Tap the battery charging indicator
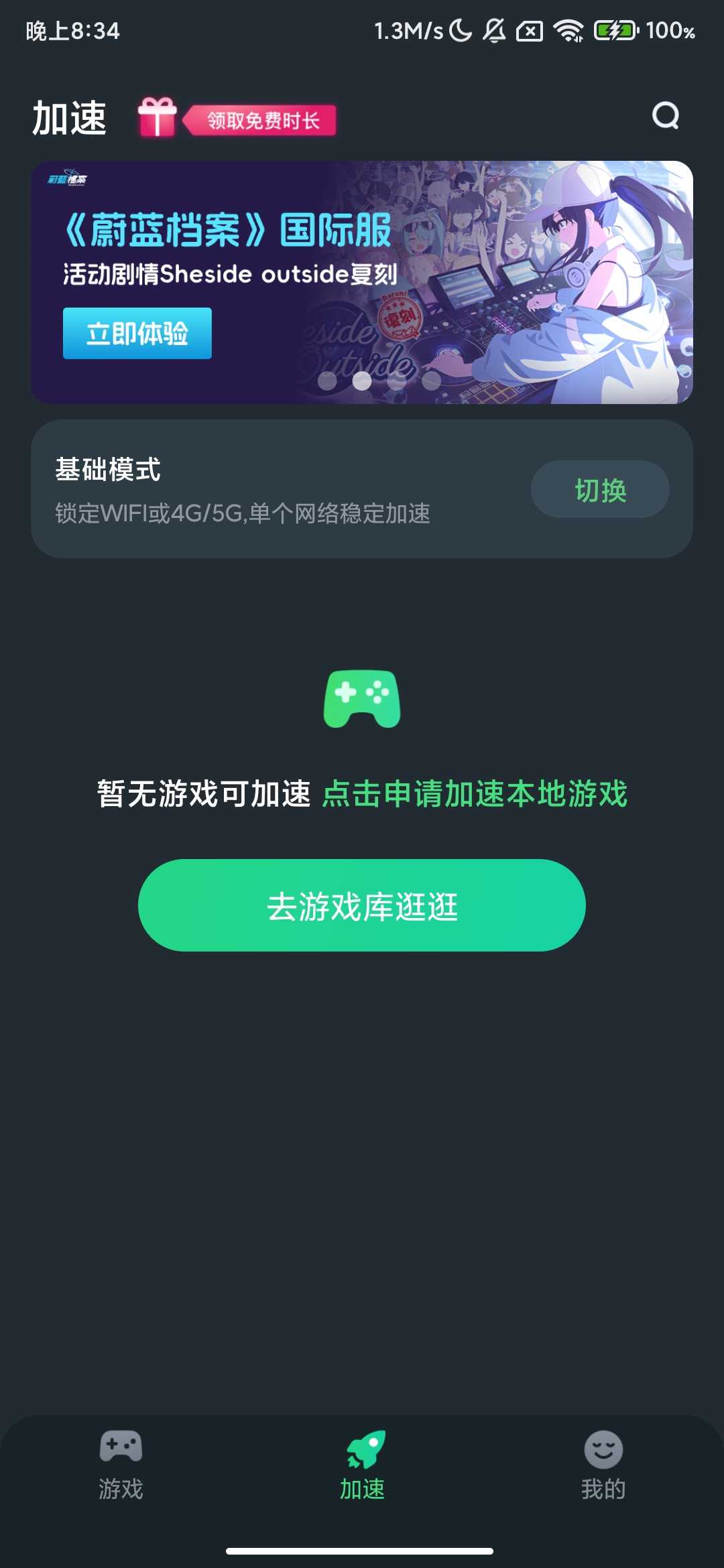Image resolution: width=724 pixels, height=1568 pixels. click(614, 30)
